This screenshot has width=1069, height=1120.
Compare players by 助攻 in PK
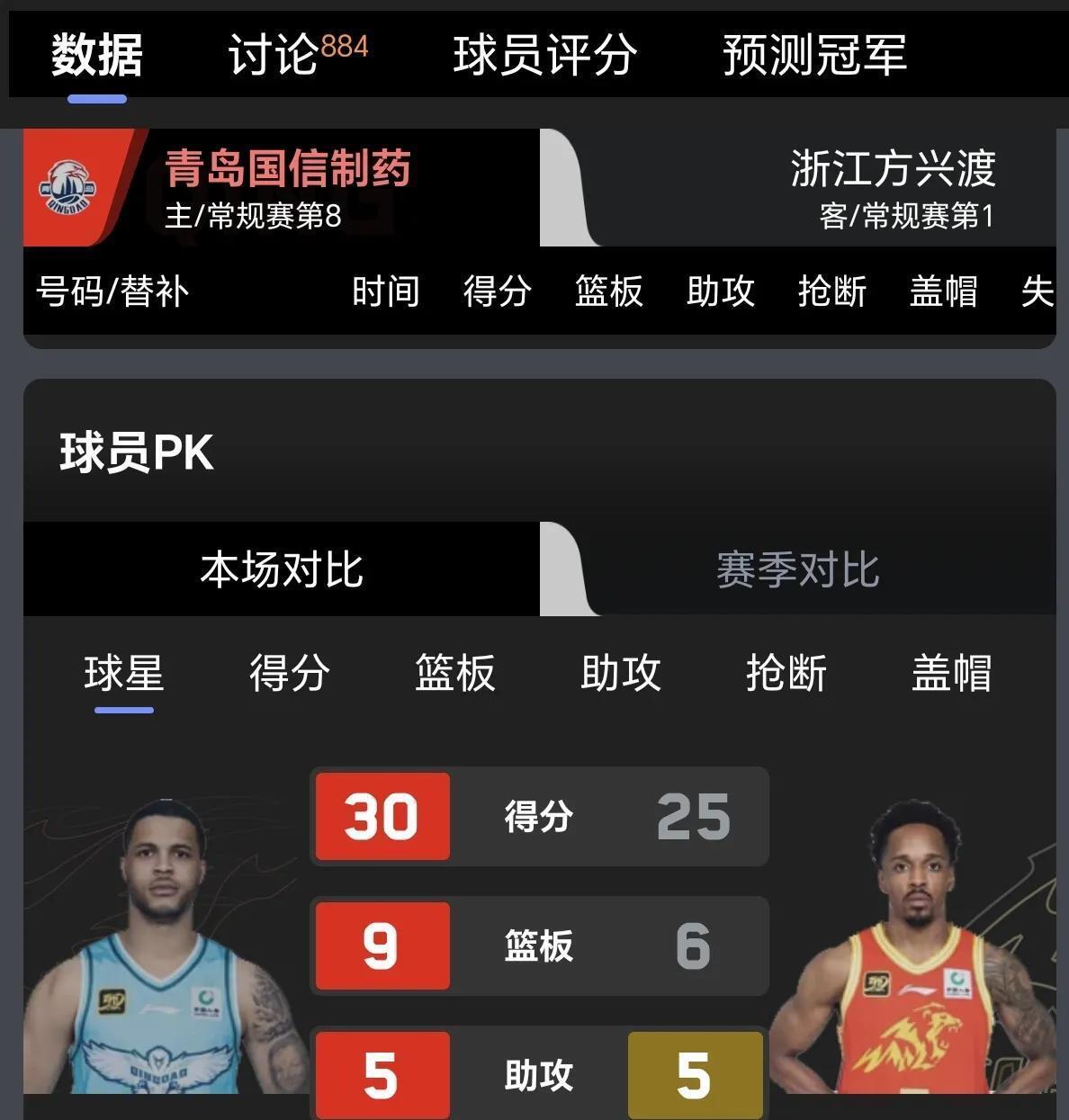pos(621,673)
